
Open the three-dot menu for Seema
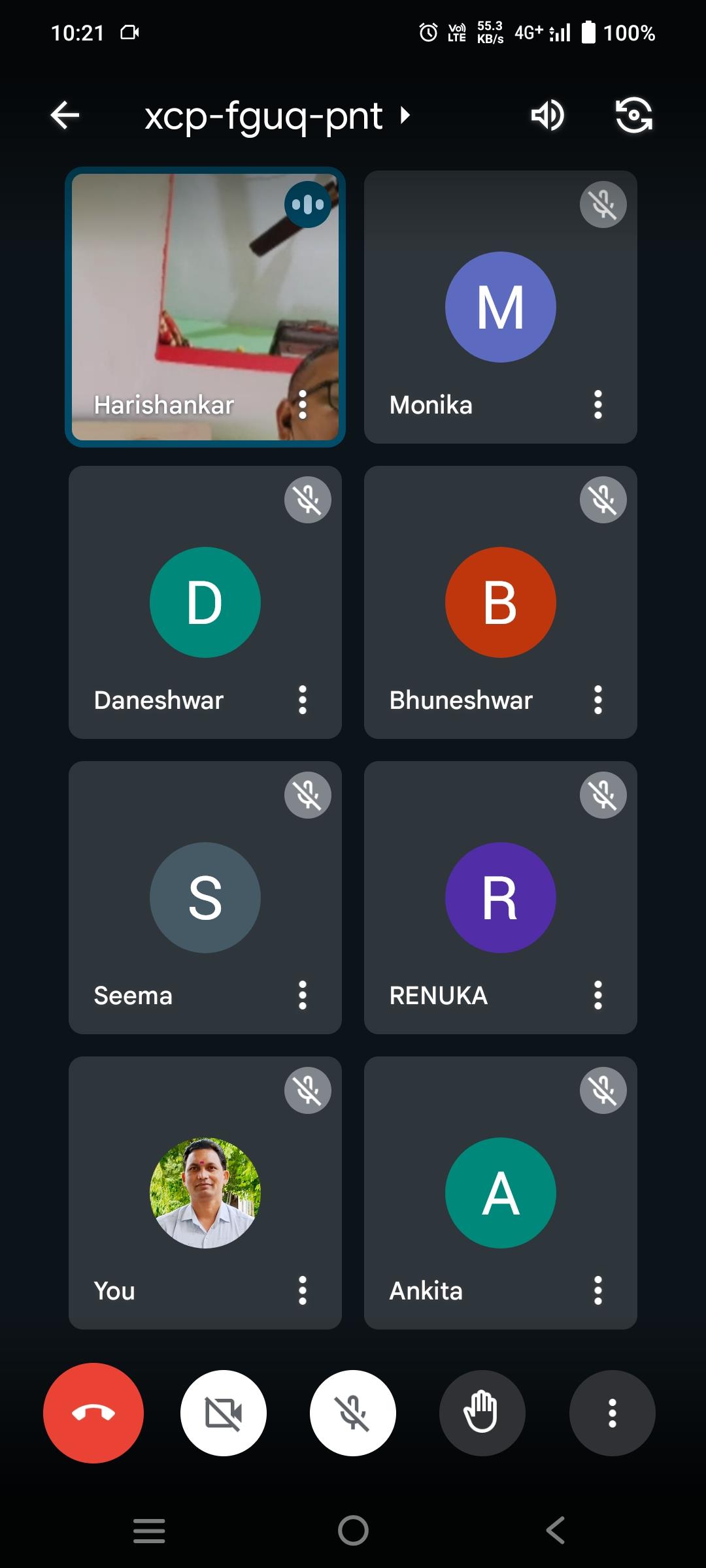click(x=303, y=996)
